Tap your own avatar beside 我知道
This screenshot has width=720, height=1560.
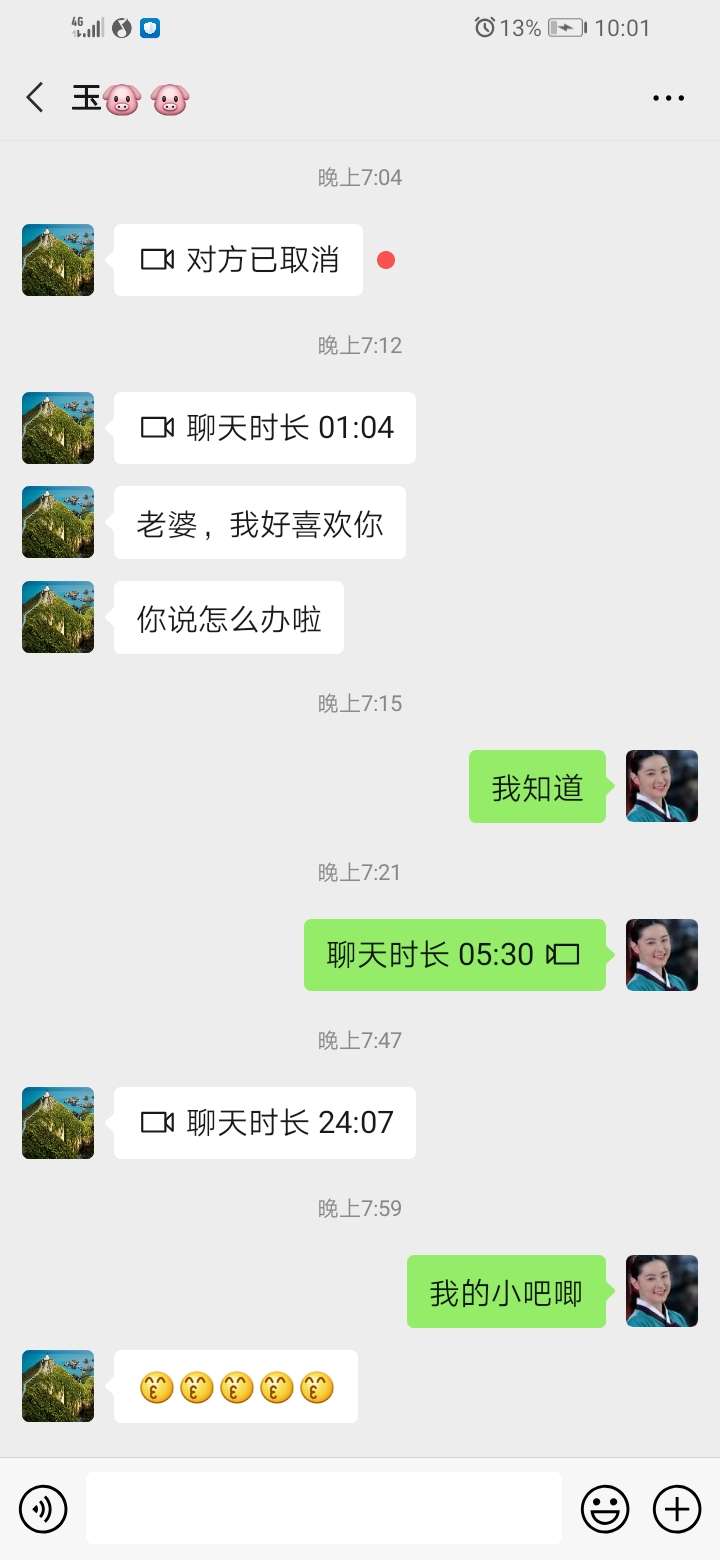(661, 786)
